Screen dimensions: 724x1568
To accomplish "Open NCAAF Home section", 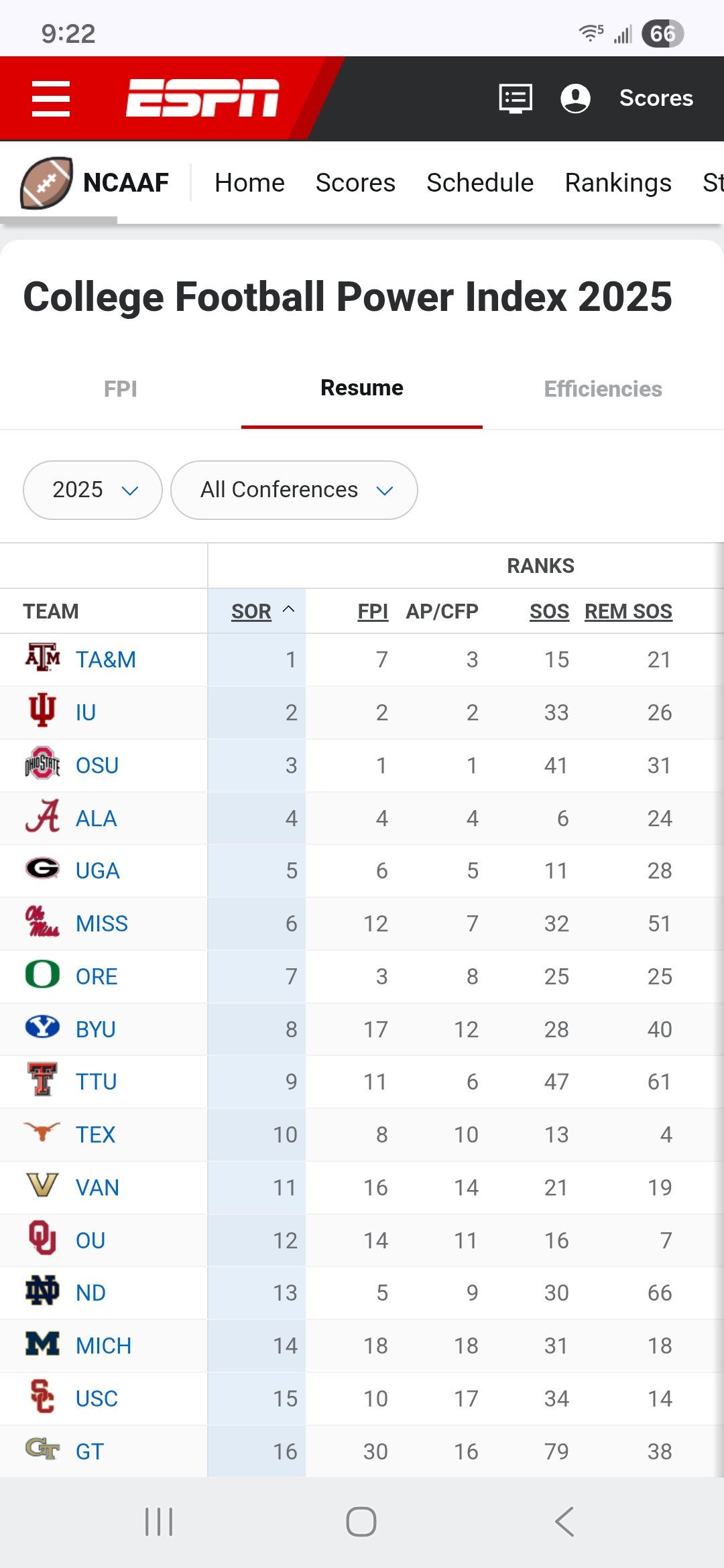I will pyautogui.click(x=249, y=183).
